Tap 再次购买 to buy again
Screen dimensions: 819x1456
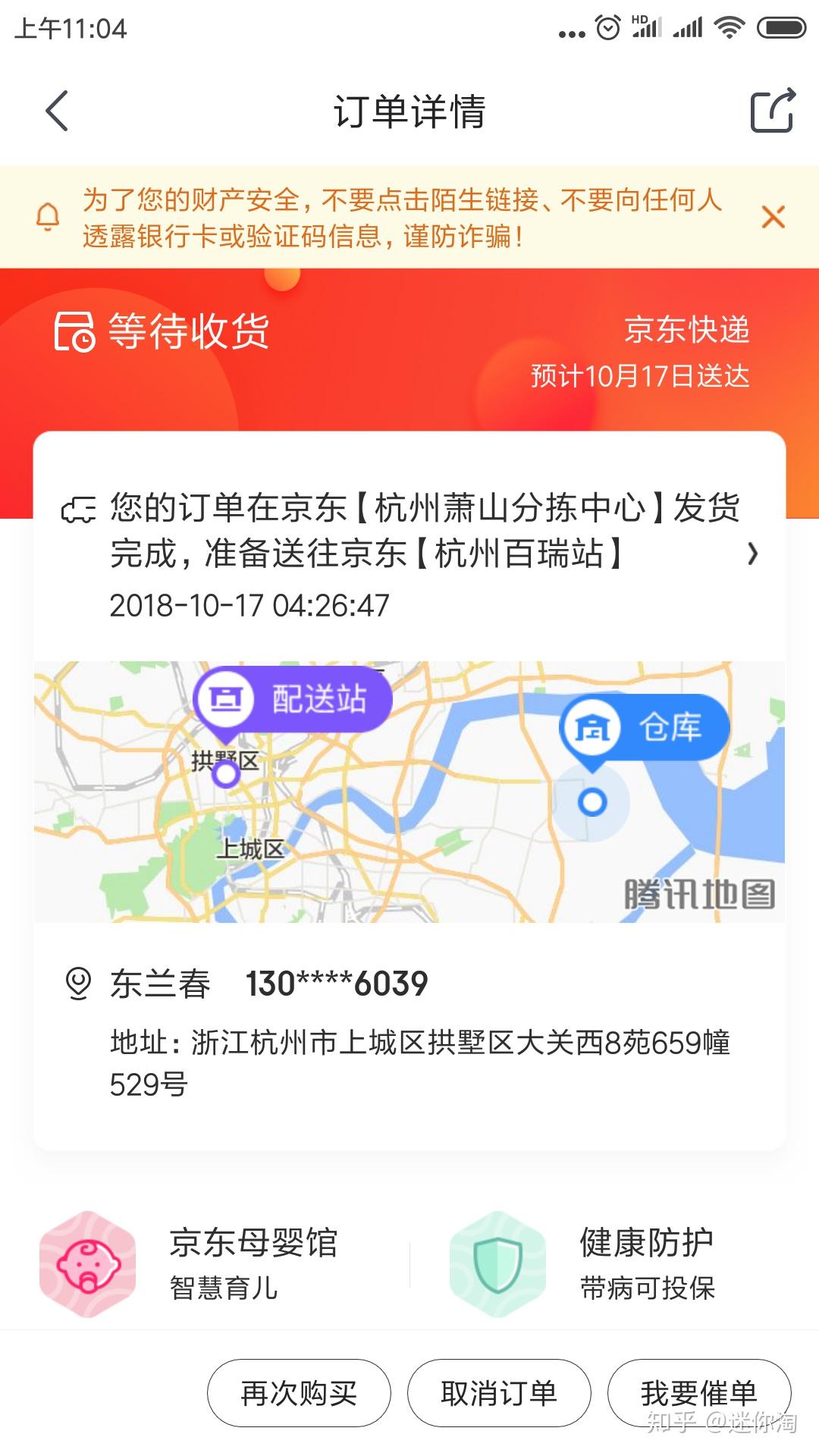pyautogui.click(x=299, y=1393)
